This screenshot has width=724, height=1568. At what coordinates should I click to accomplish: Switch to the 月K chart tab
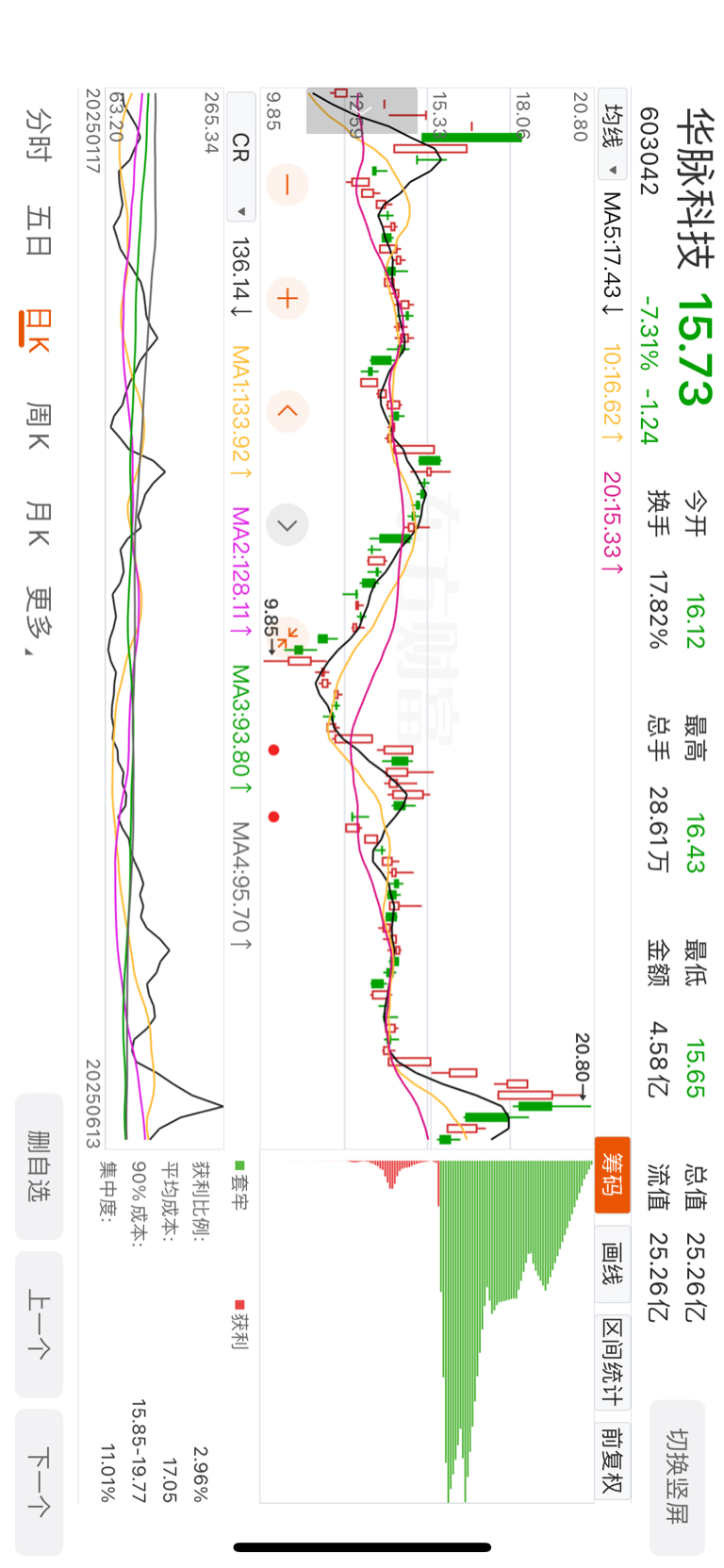(38, 524)
